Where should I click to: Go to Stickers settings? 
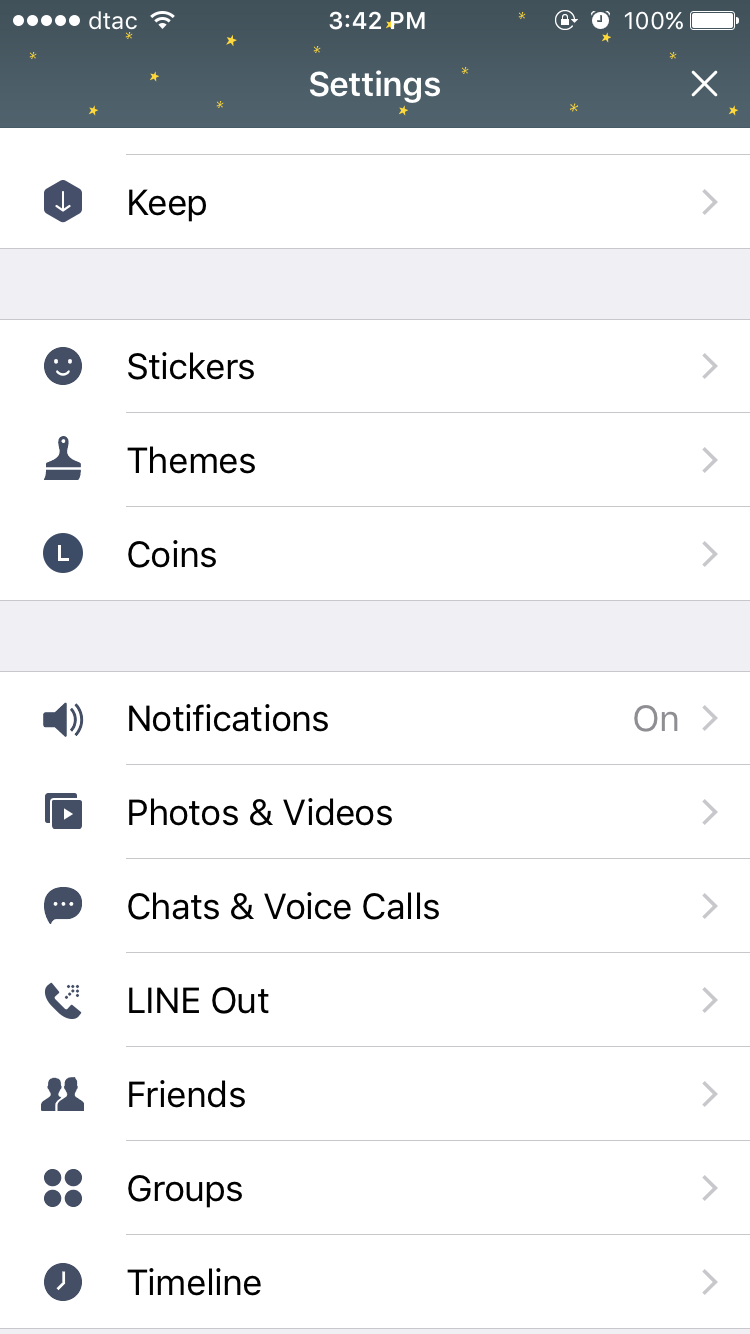[x=375, y=367]
